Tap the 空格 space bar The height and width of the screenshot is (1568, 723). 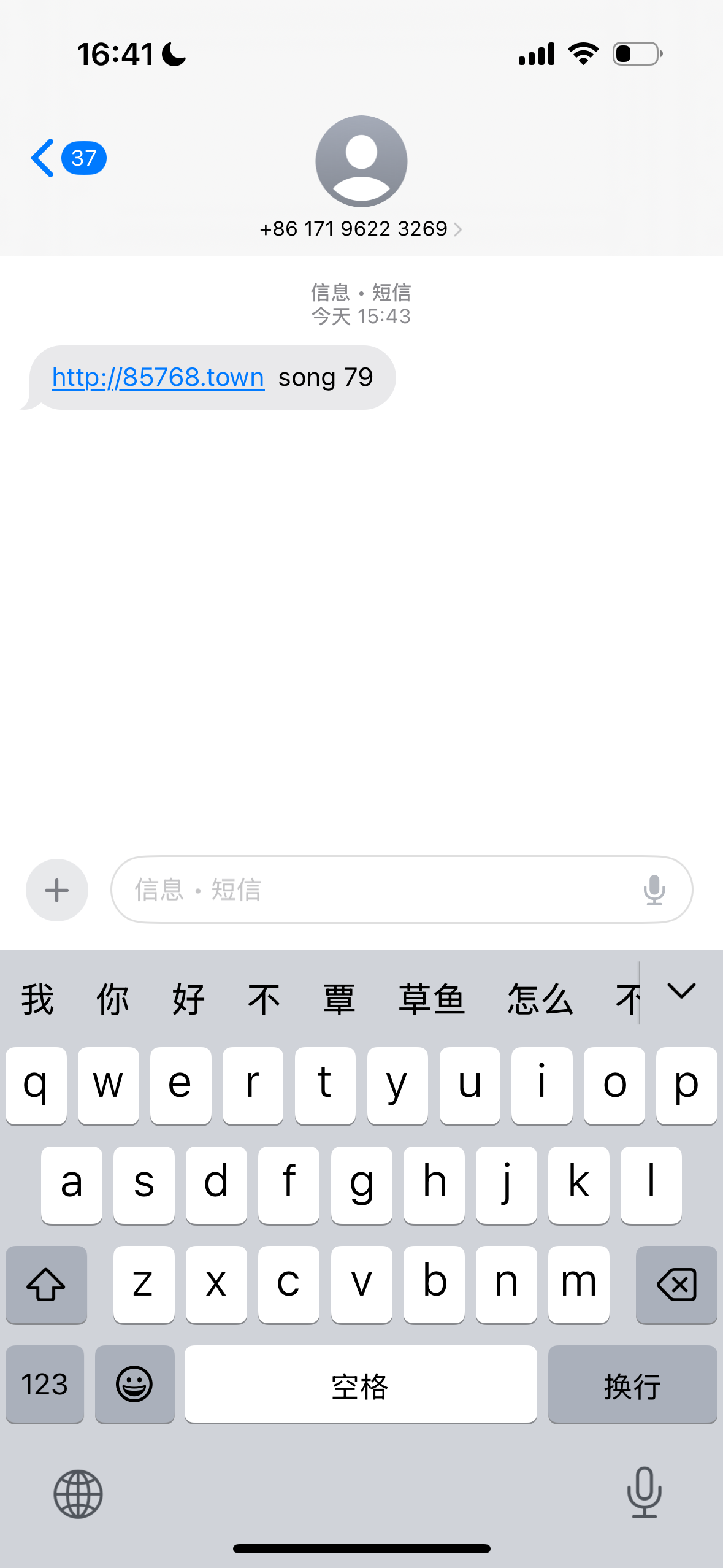tap(361, 1385)
